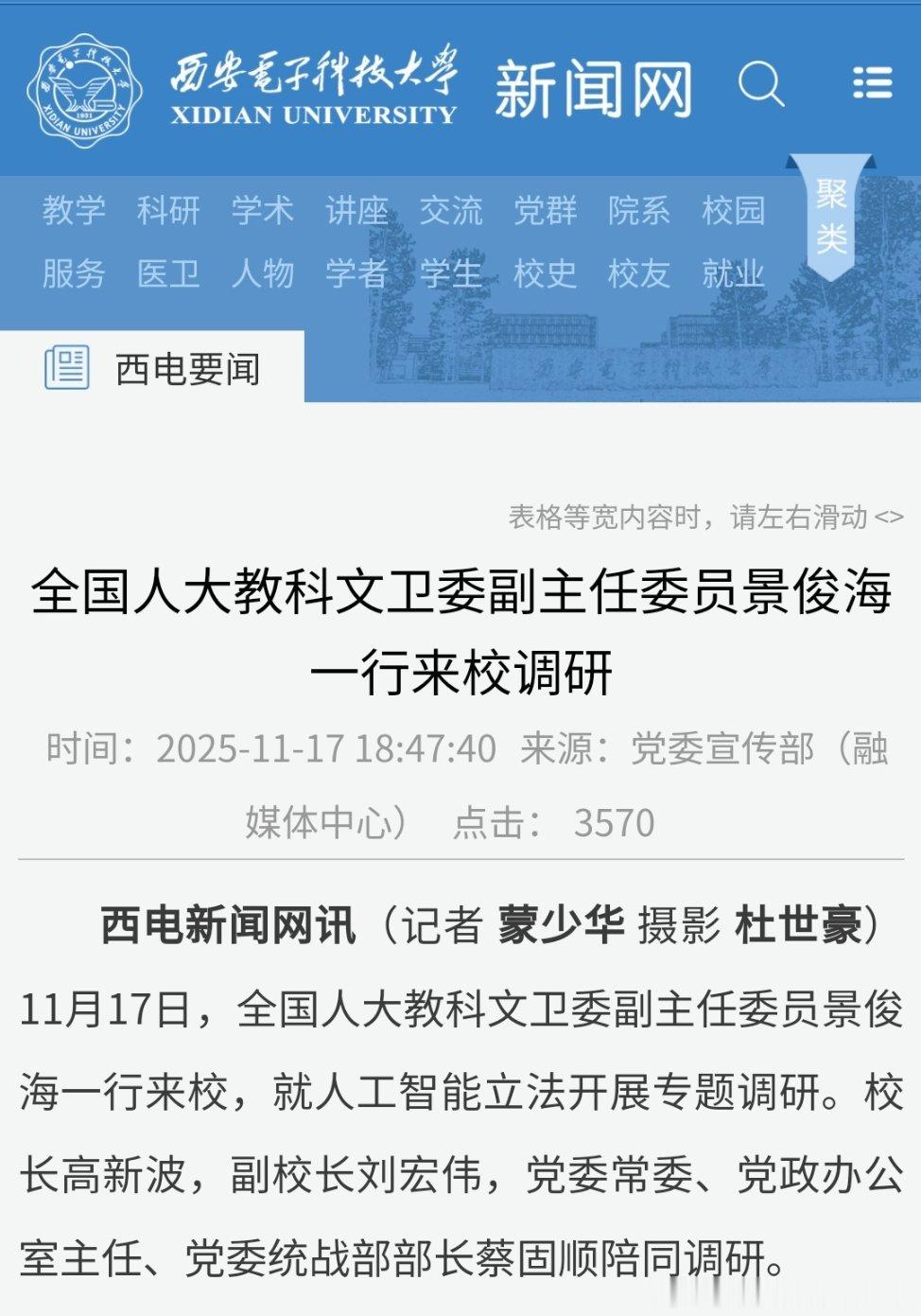921x1316 pixels.
Task: Open the 党群 section
Action: click(x=547, y=210)
